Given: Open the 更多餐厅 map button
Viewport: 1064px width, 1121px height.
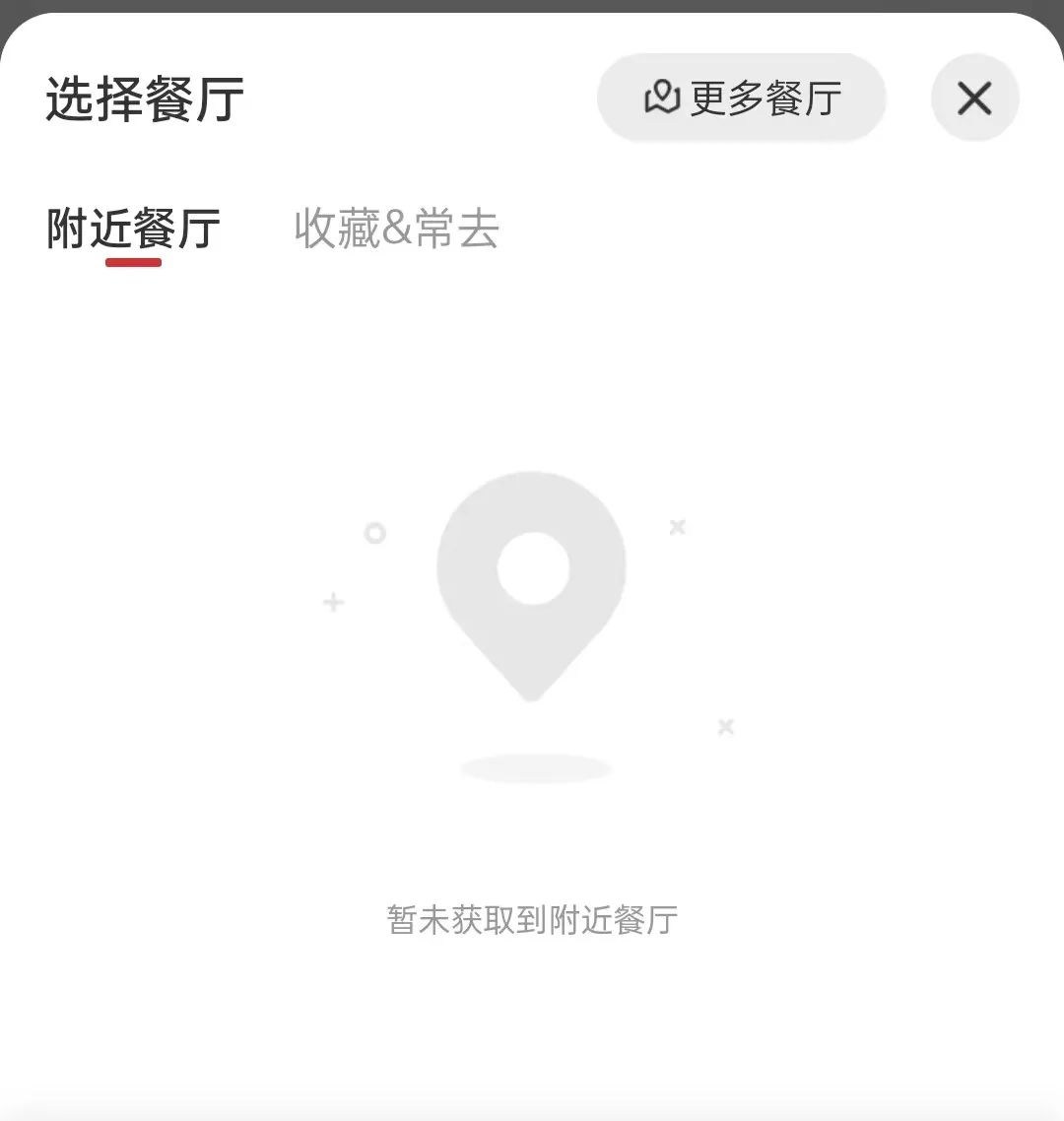Looking at the screenshot, I should click(741, 99).
